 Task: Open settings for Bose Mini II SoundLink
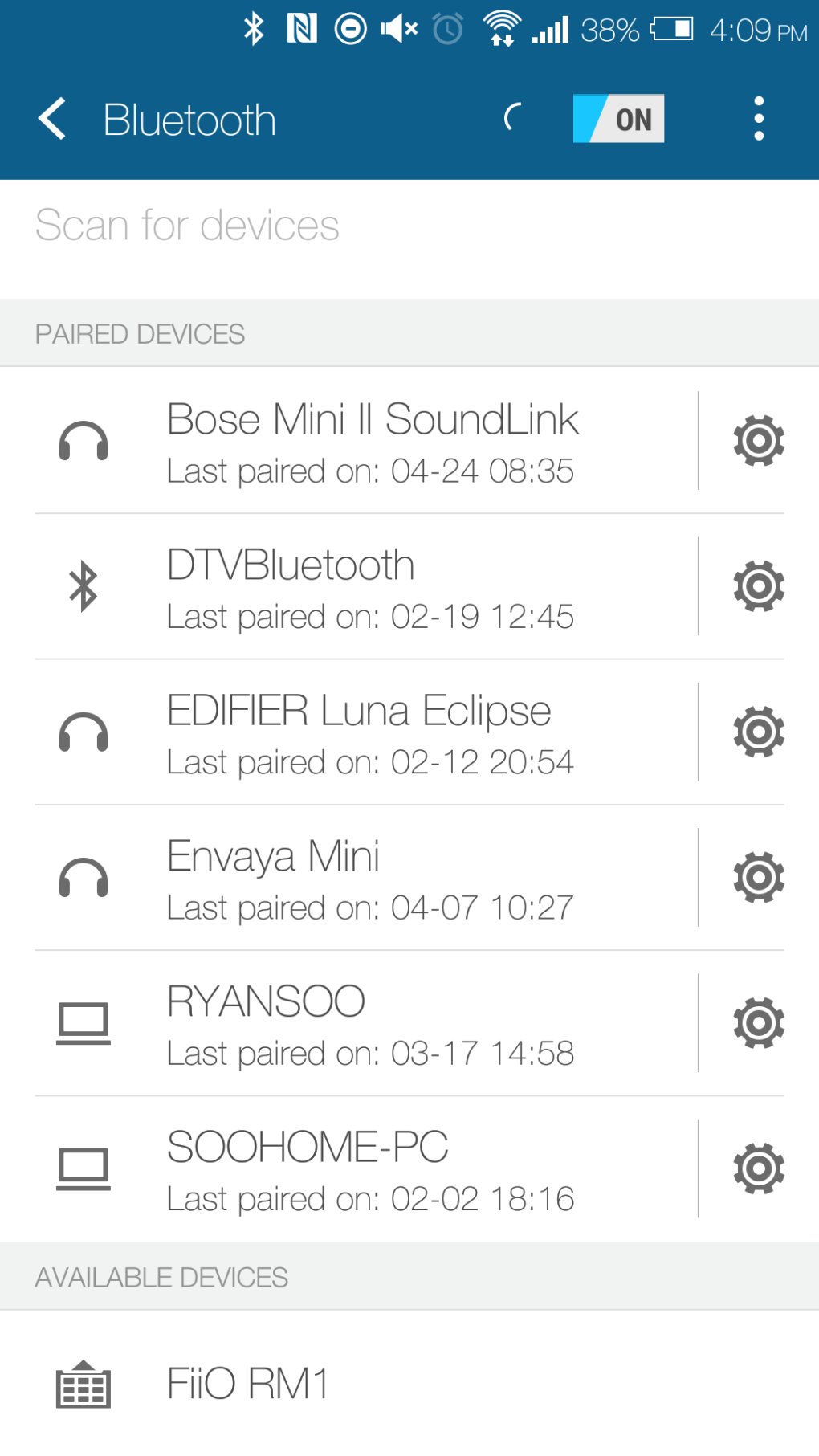click(x=758, y=441)
